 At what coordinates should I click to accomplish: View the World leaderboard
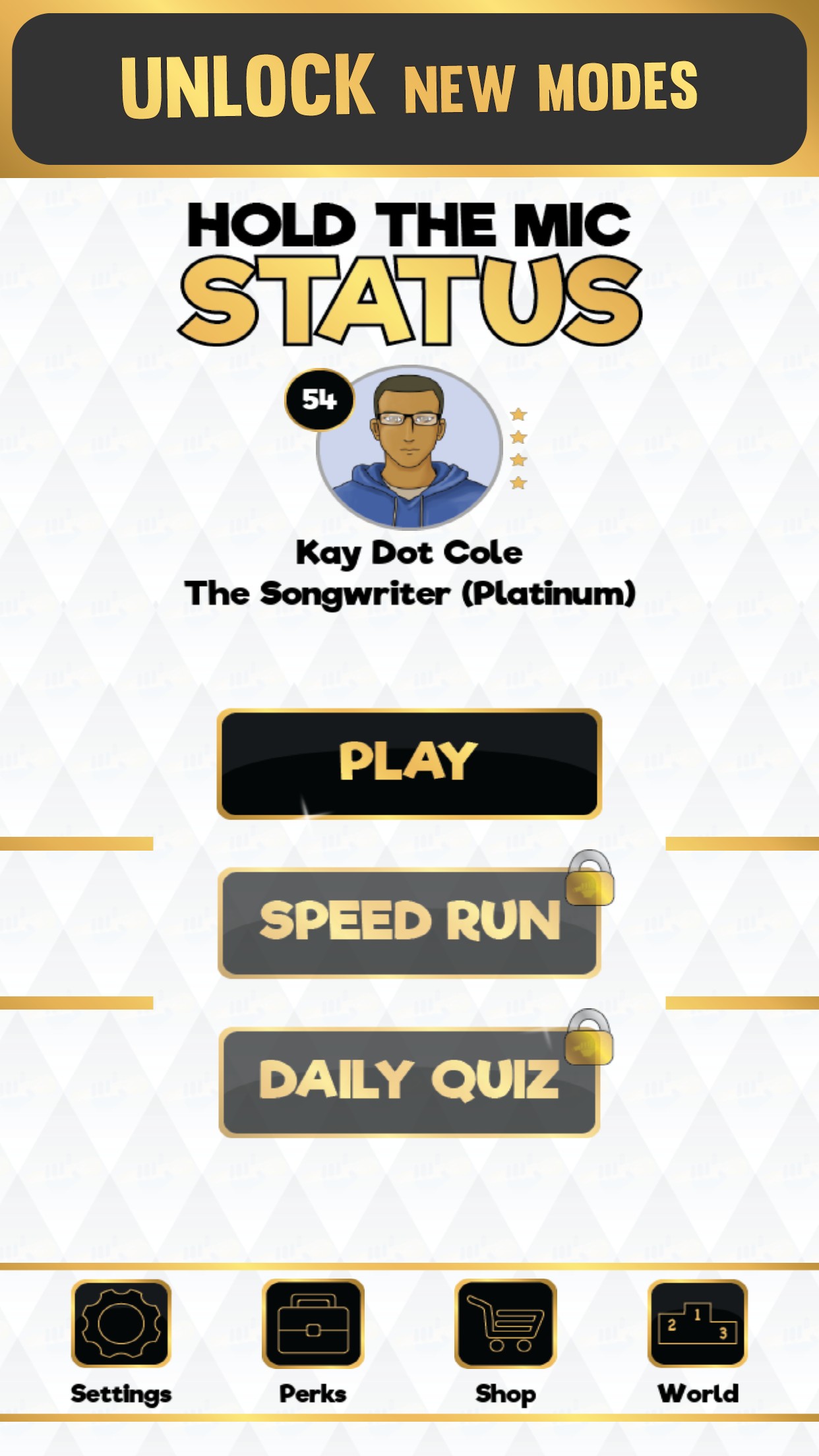698,1324
